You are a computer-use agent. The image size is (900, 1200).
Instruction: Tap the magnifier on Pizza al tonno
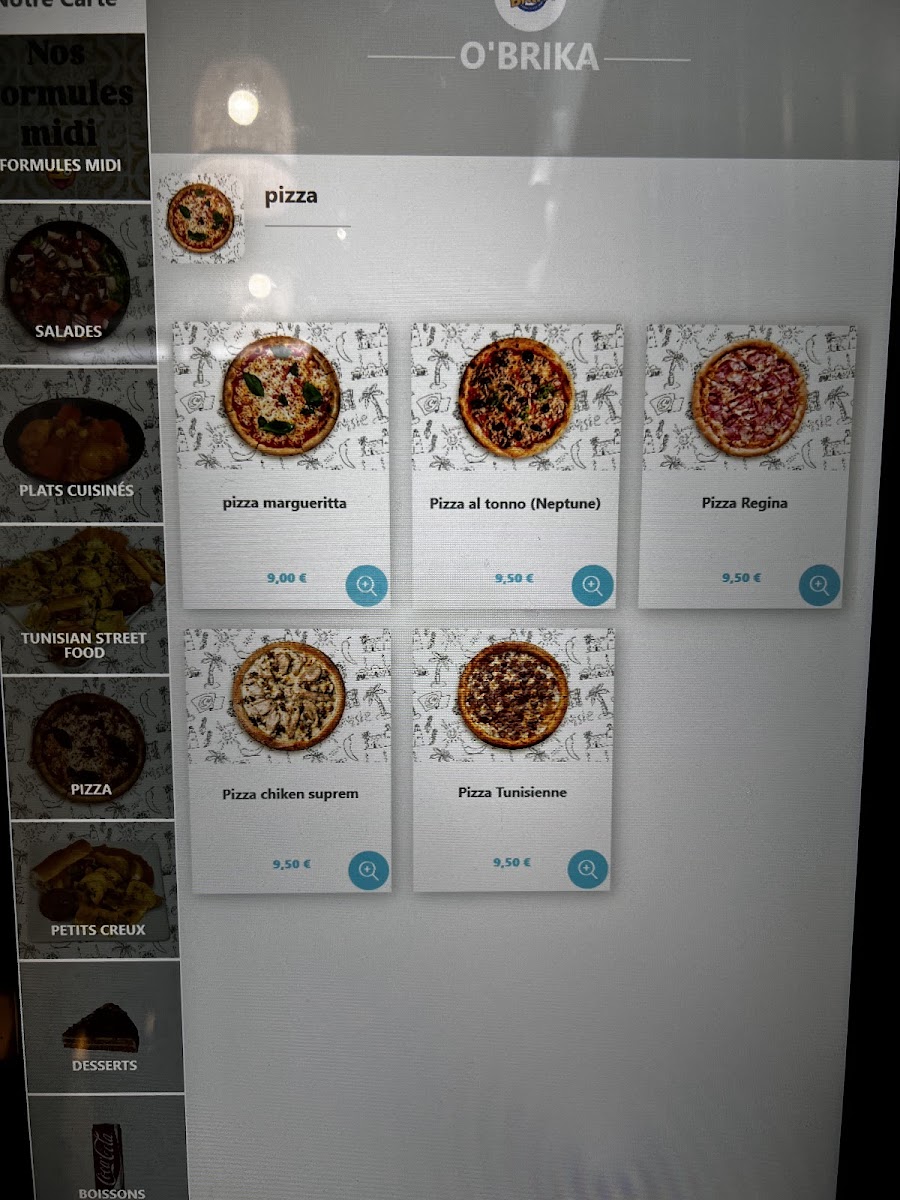[x=593, y=586]
